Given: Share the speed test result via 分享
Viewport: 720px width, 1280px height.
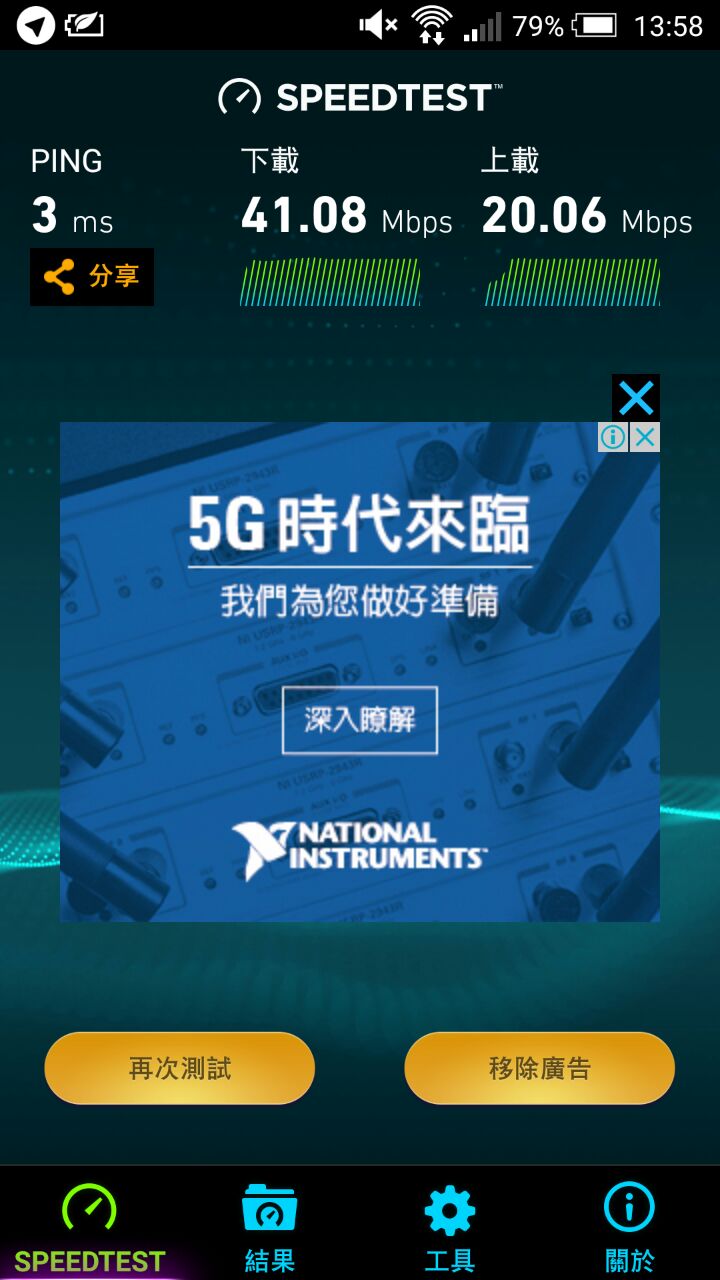Looking at the screenshot, I should [x=92, y=277].
